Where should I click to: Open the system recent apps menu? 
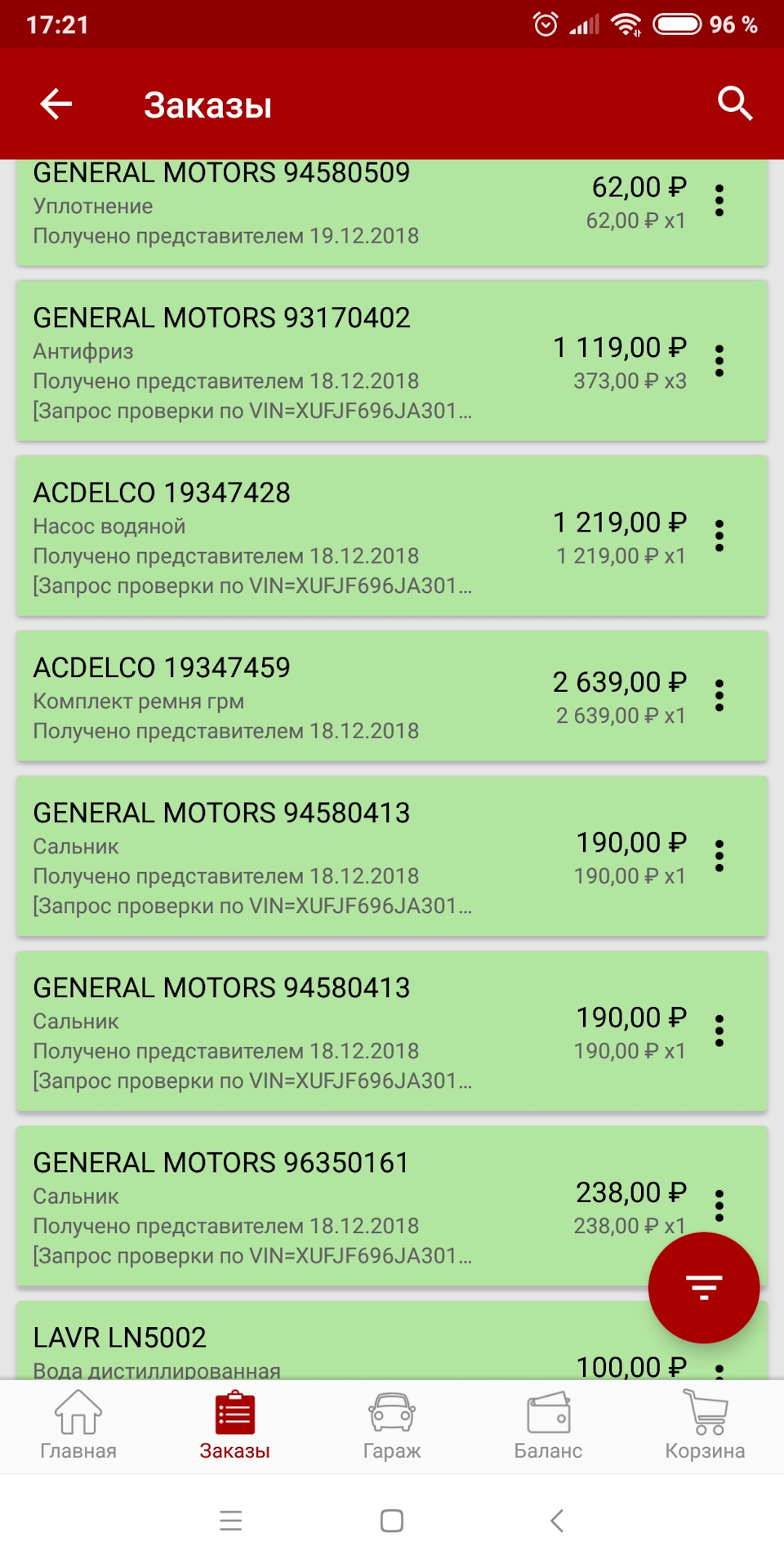point(231,1521)
